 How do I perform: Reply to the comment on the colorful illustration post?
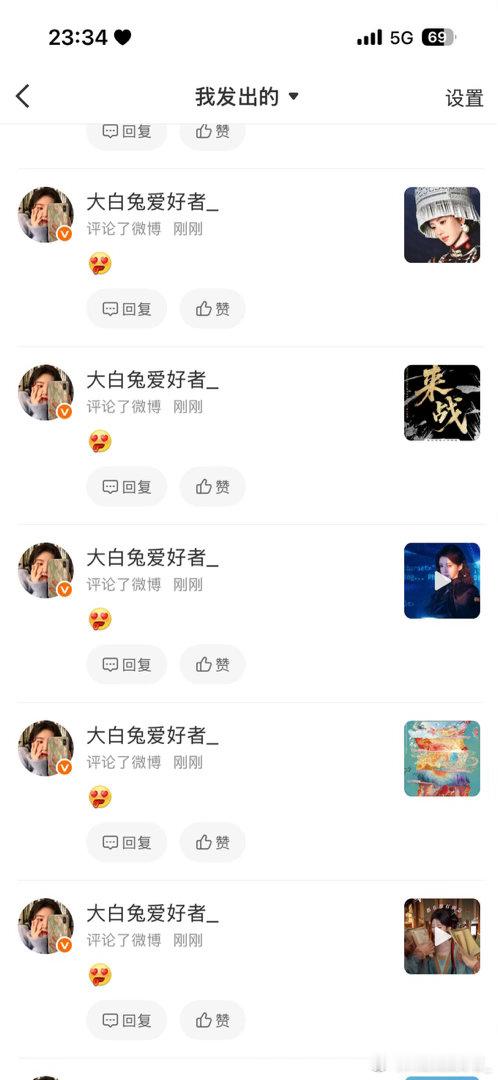[x=127, y=842]
